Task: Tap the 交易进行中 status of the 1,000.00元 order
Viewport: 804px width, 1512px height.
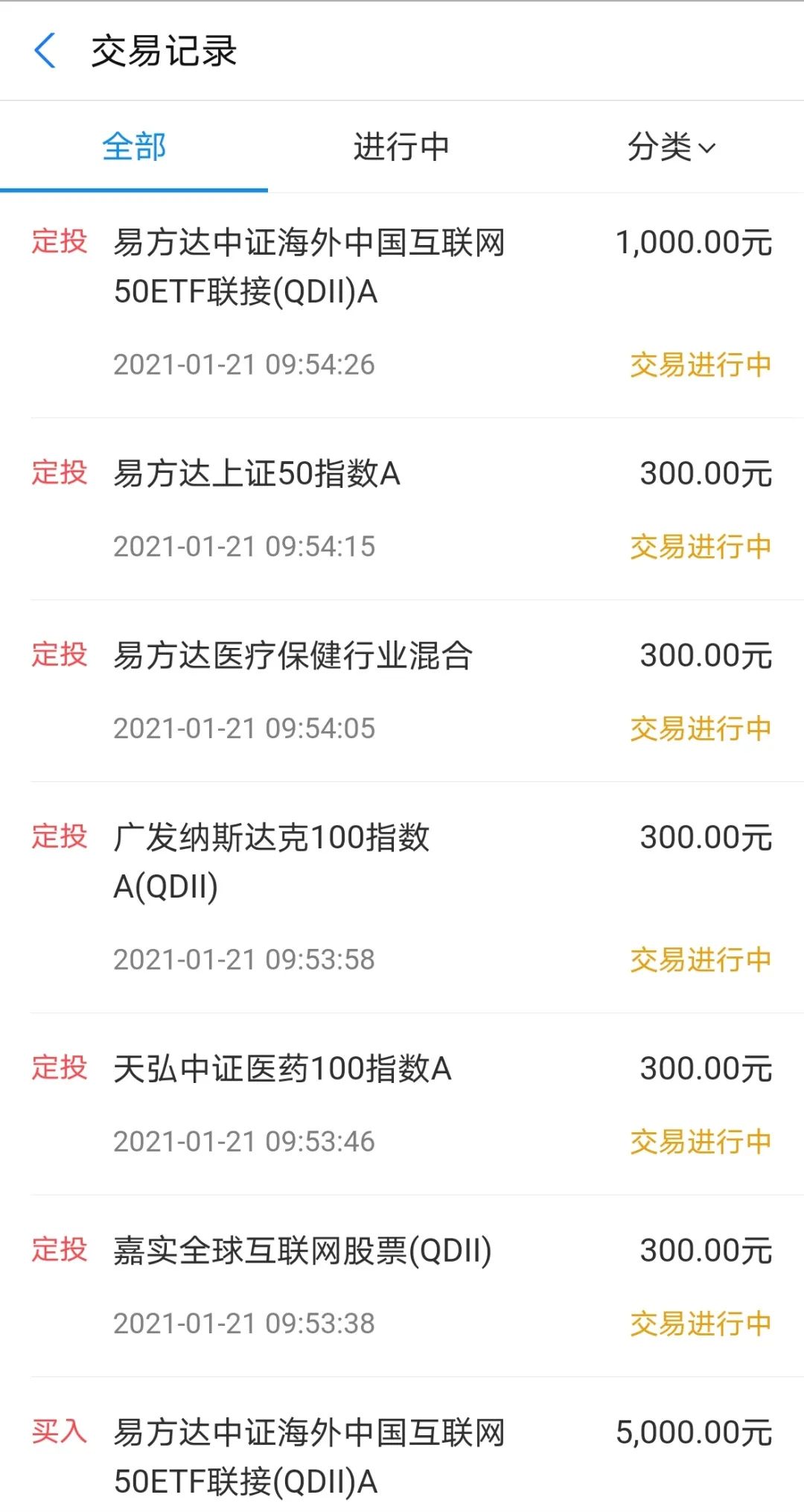Action: (x=698, y=365)
